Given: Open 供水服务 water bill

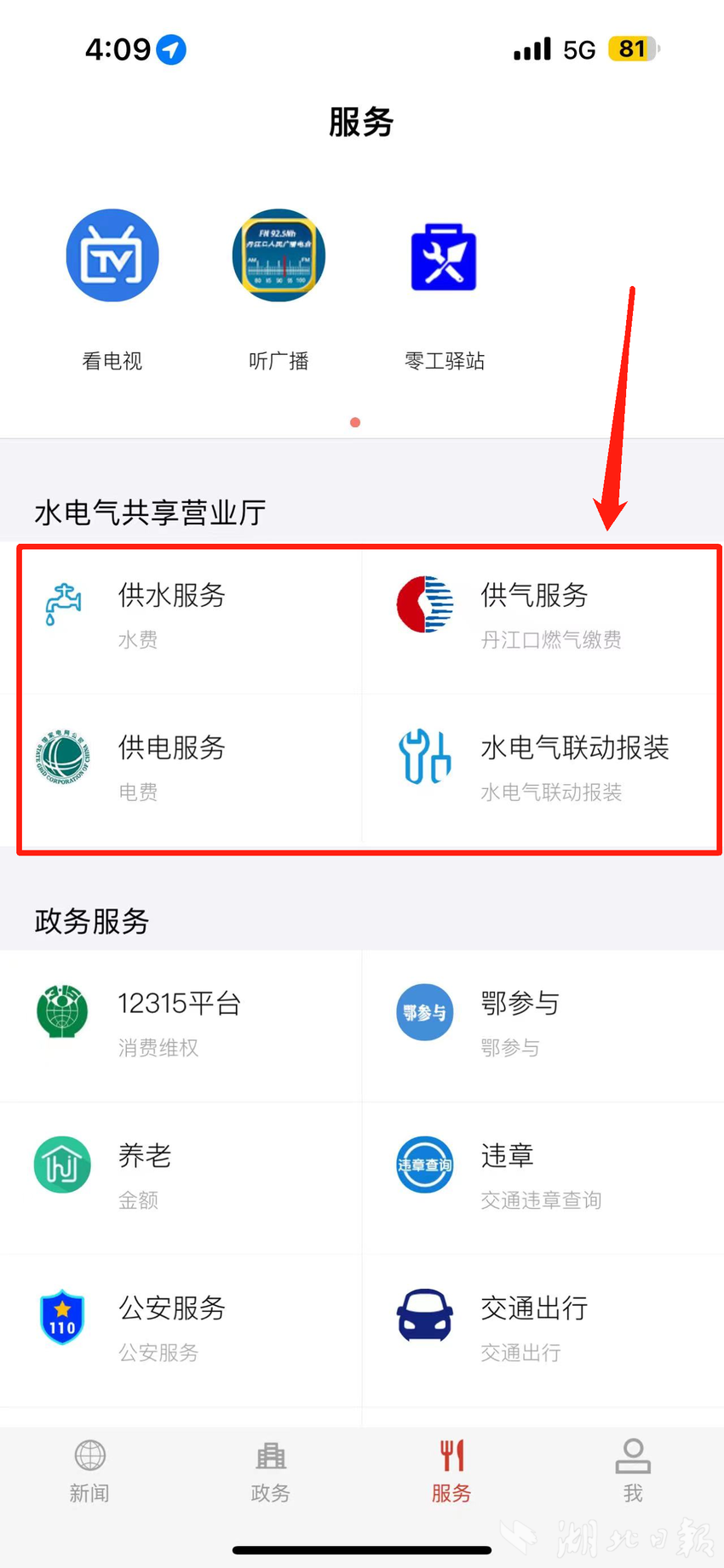Looking at the screenshot, I should (x=170, y=613).
